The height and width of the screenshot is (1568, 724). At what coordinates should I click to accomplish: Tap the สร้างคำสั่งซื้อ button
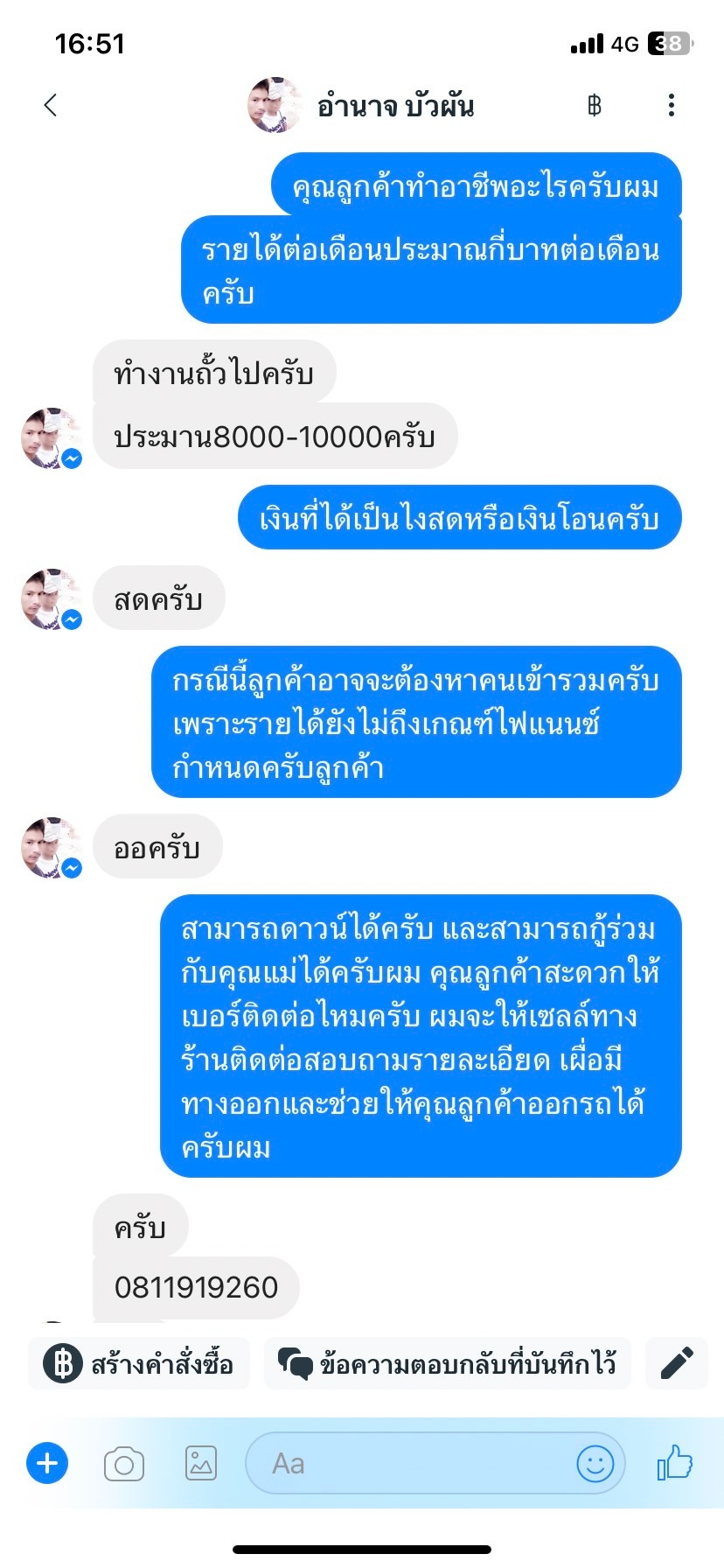[139, 1363]
